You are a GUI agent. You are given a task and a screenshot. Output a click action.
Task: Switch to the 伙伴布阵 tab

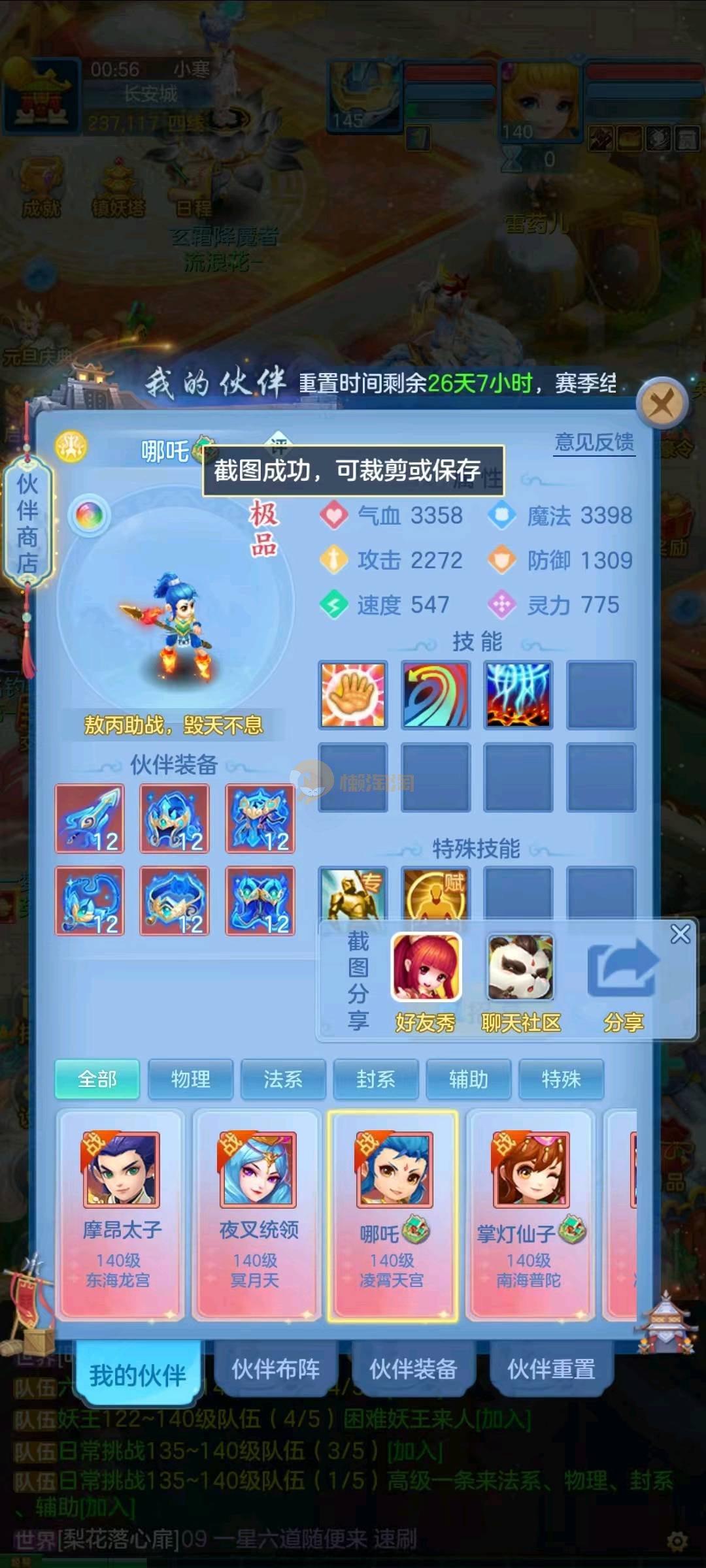click(275, 1369)
